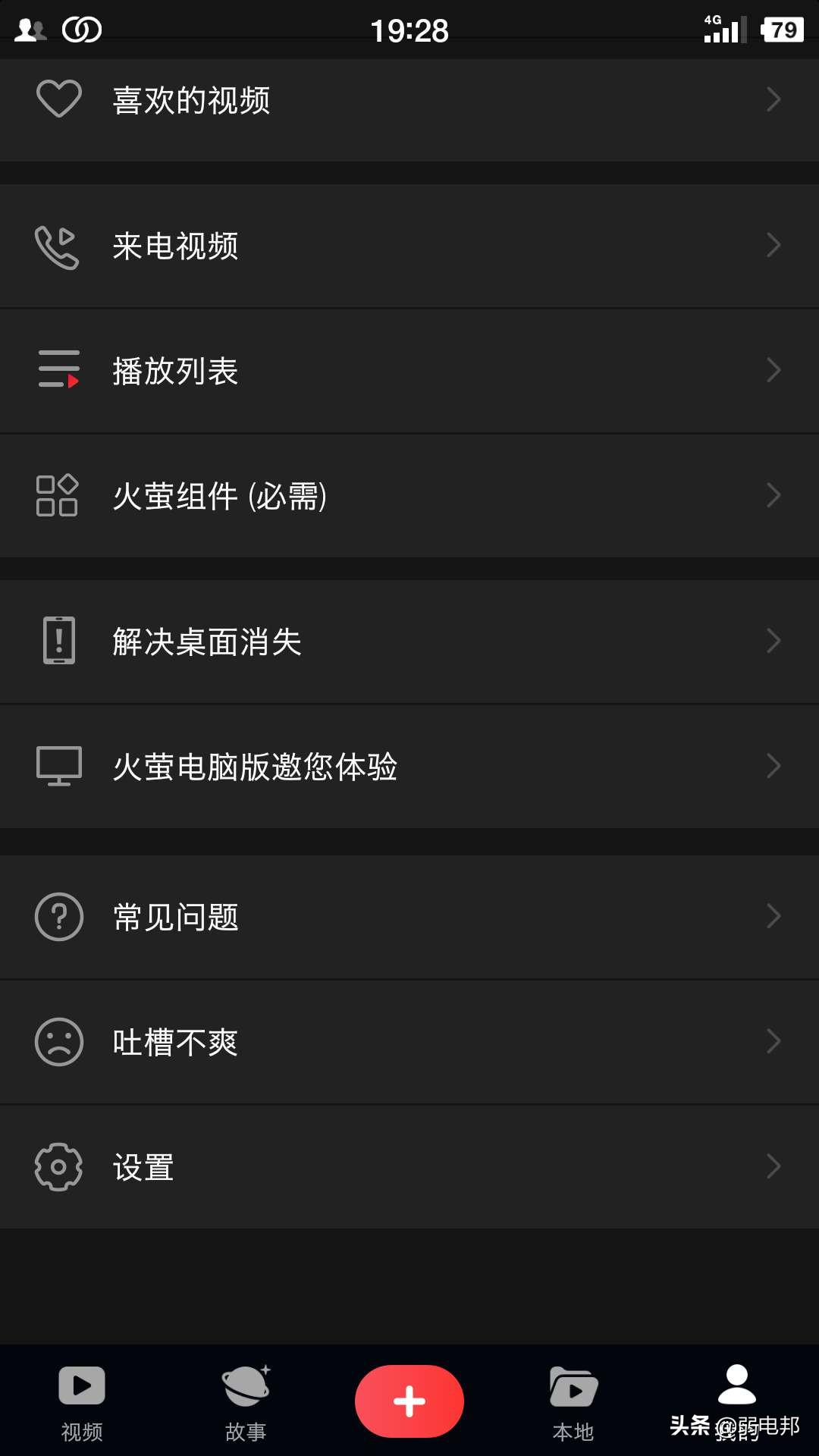Click the monitor icon for 火萤电脑版
This screenshot has width=819, height=1456.
[59, 765]
